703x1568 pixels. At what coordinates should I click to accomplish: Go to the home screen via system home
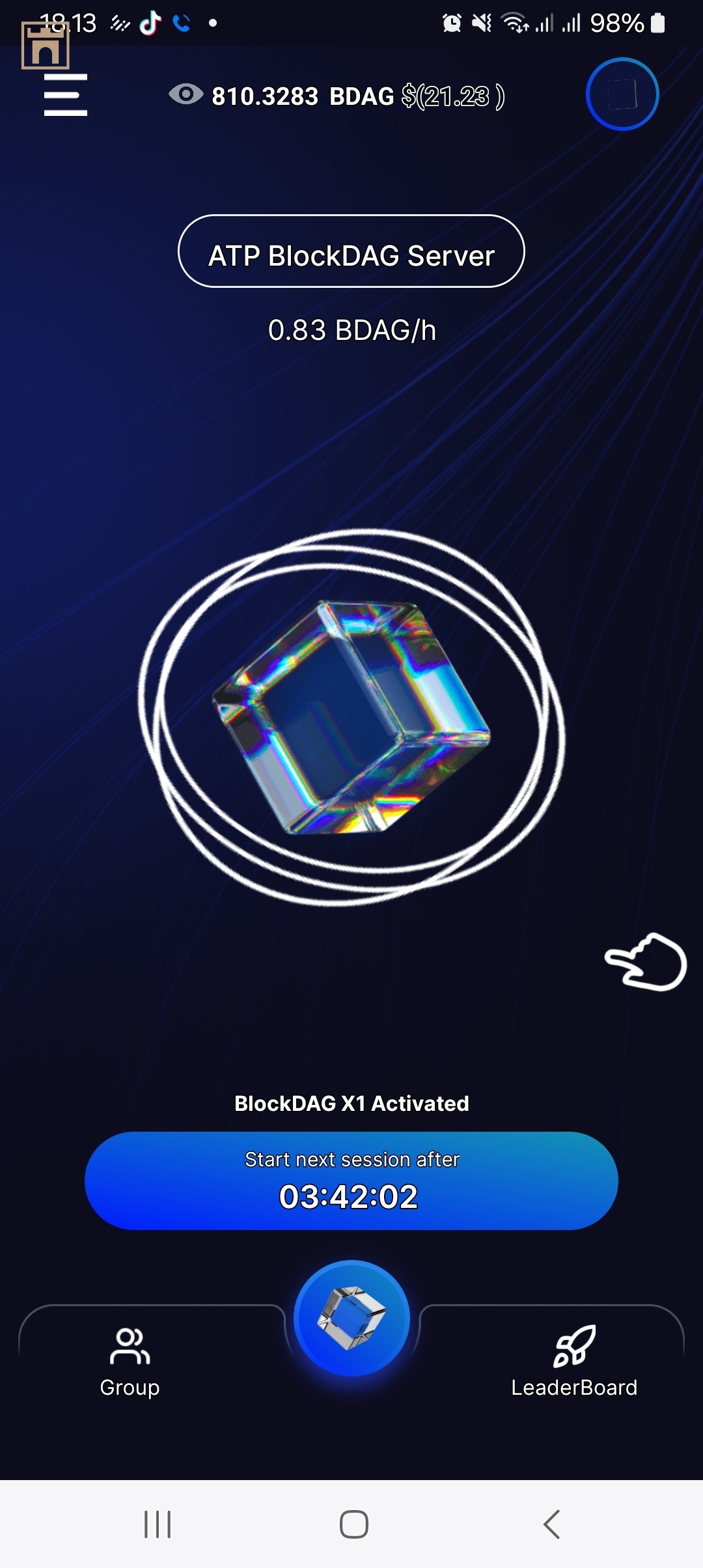[353, 1524]
